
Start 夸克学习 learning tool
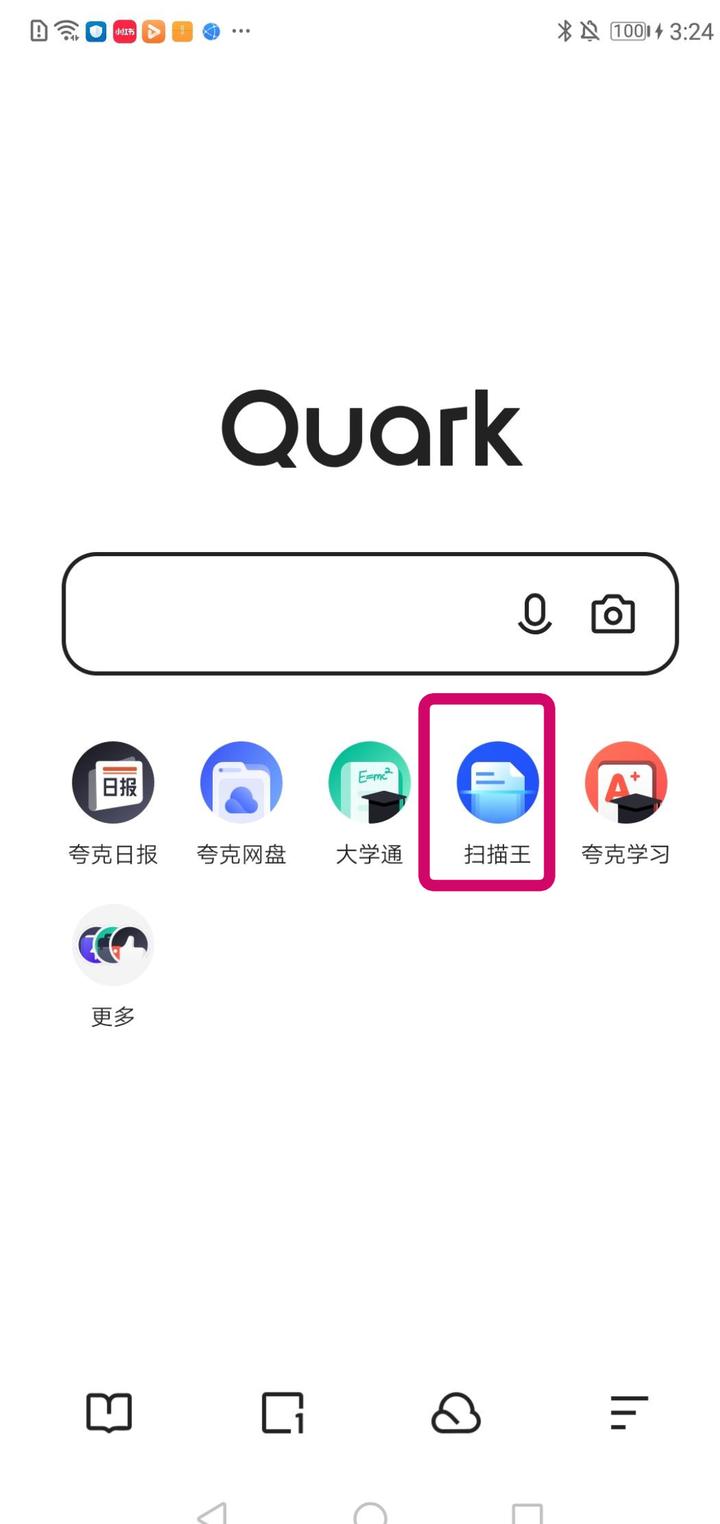[625, 783]
